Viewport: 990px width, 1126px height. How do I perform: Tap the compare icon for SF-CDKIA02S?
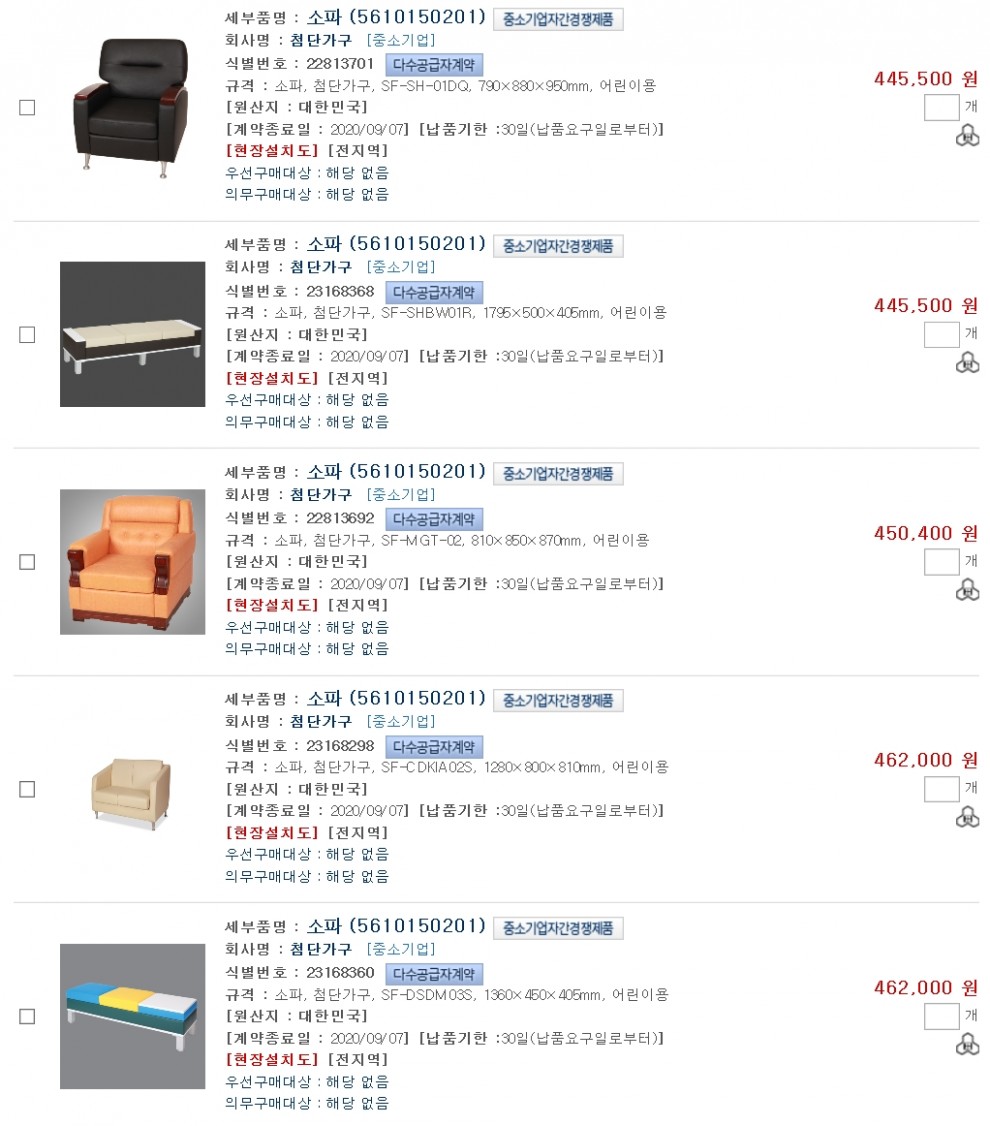[x=967, y=817]
